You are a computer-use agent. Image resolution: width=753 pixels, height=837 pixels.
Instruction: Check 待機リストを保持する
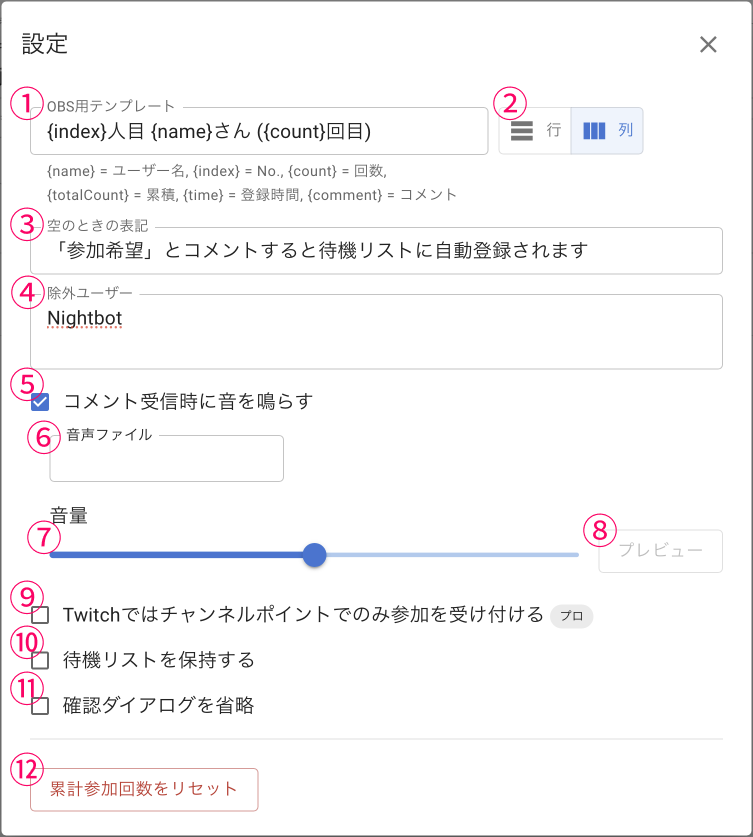pos(41,661)
